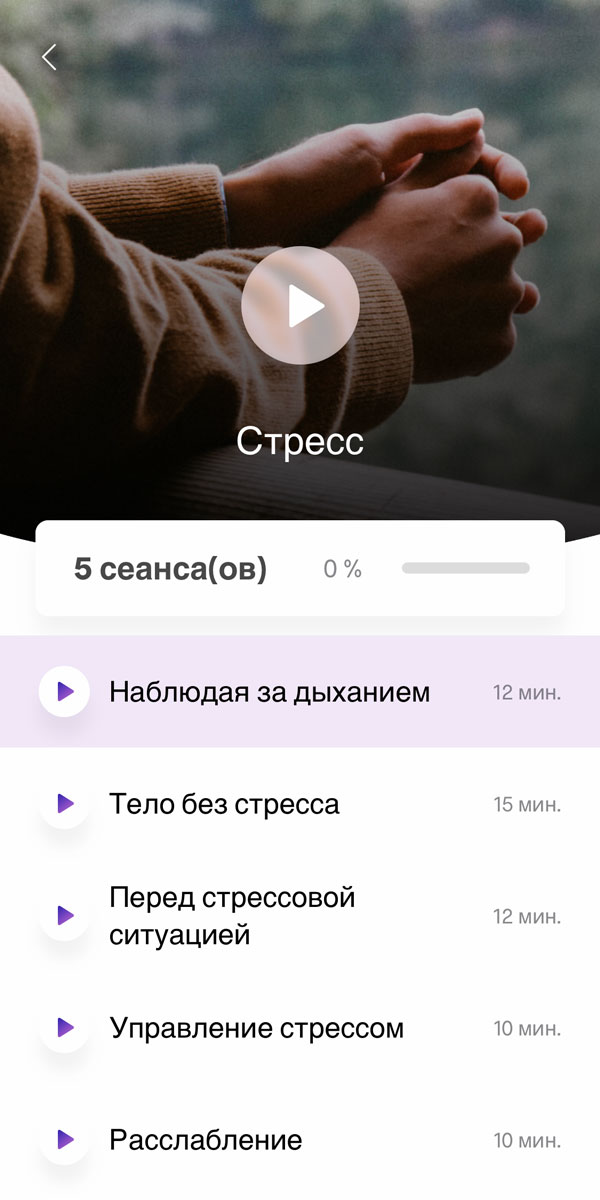This screenshot has height=1200, width=600.
Task: Play the Расслабление session
Action: pyautogui.click(x=65, y=1139)
